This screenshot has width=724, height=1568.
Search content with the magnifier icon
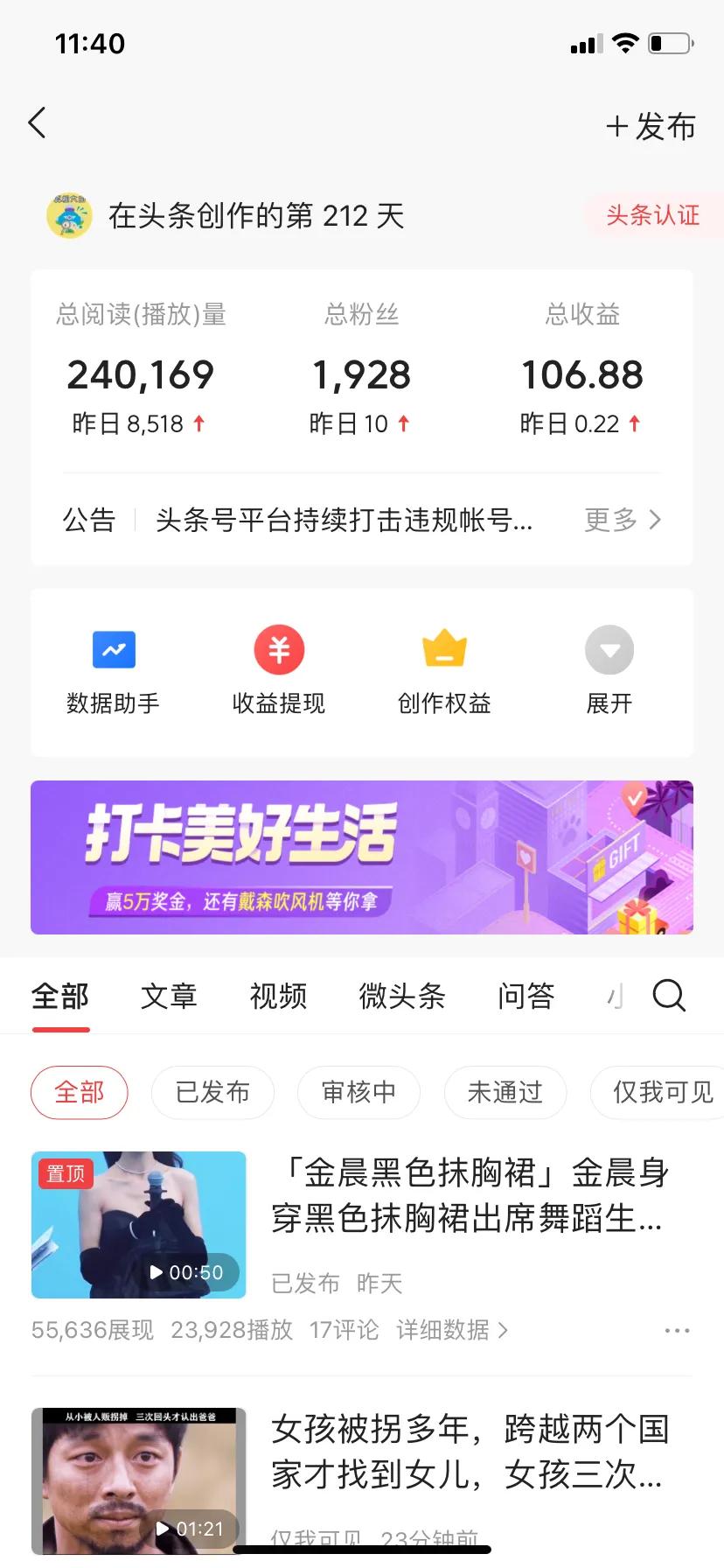pyautogui.click(x=669, y=996)
